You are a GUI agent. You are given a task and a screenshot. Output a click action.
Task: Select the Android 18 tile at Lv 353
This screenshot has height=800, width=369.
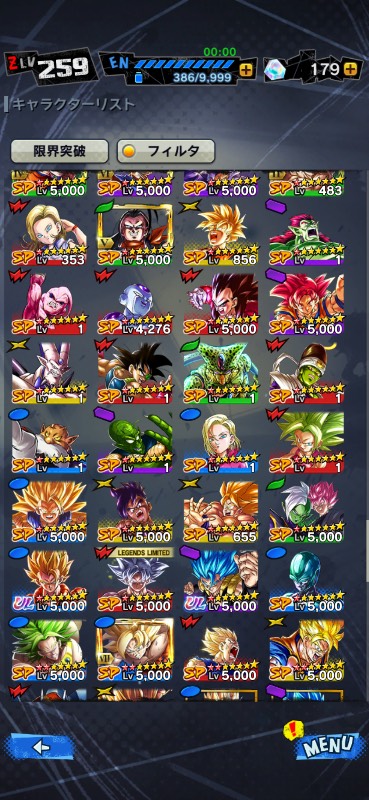49,234
